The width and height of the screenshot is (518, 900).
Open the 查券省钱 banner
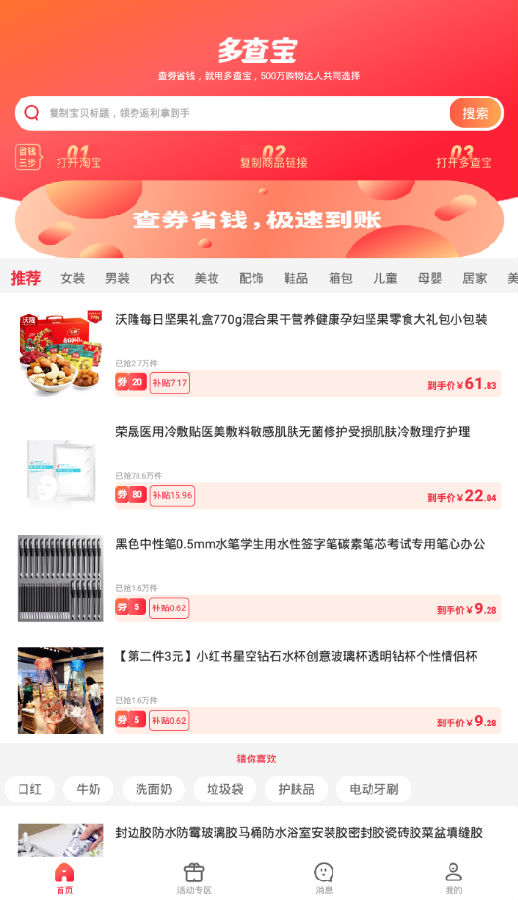259,219
